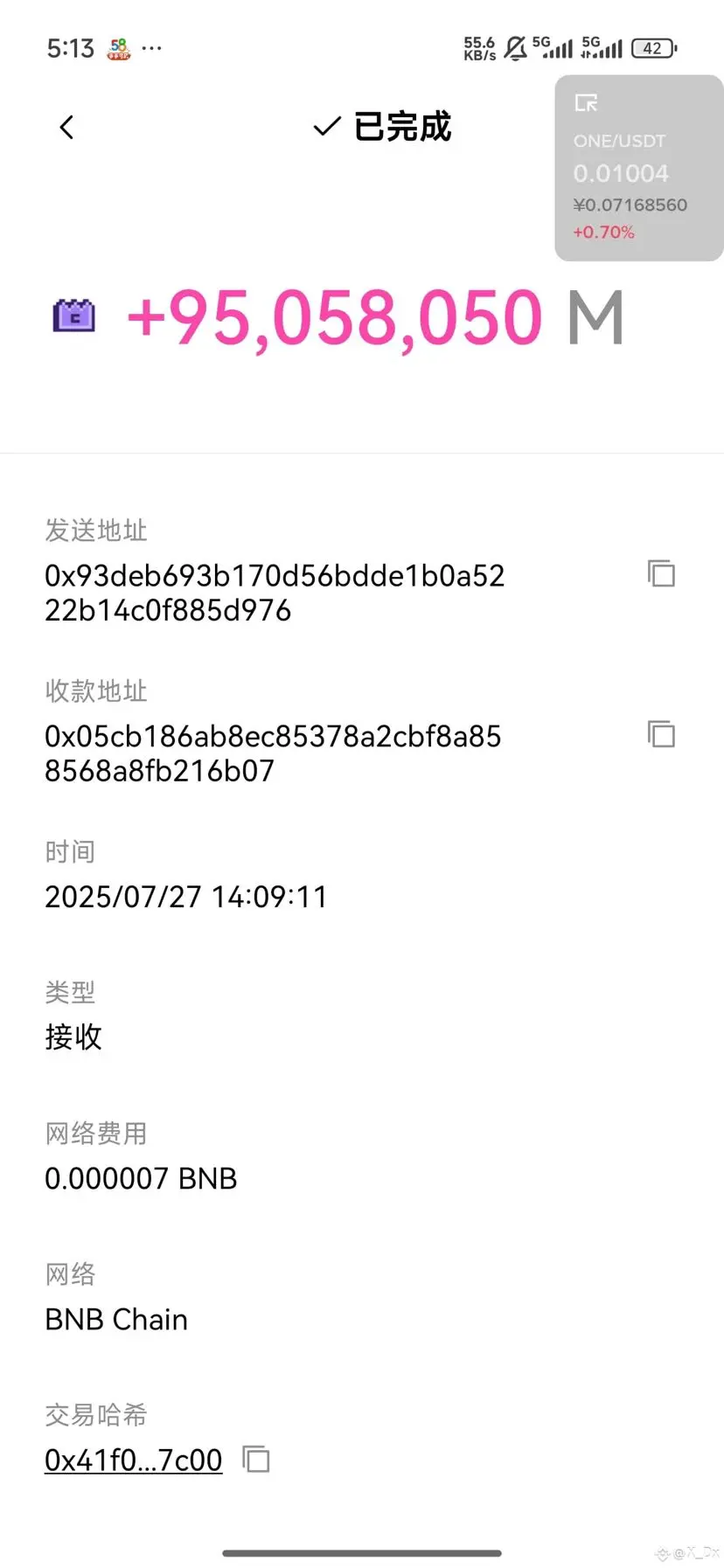Tap the ONE/USDT price 0.01004
724x1568 pixels.
[621, 173]
